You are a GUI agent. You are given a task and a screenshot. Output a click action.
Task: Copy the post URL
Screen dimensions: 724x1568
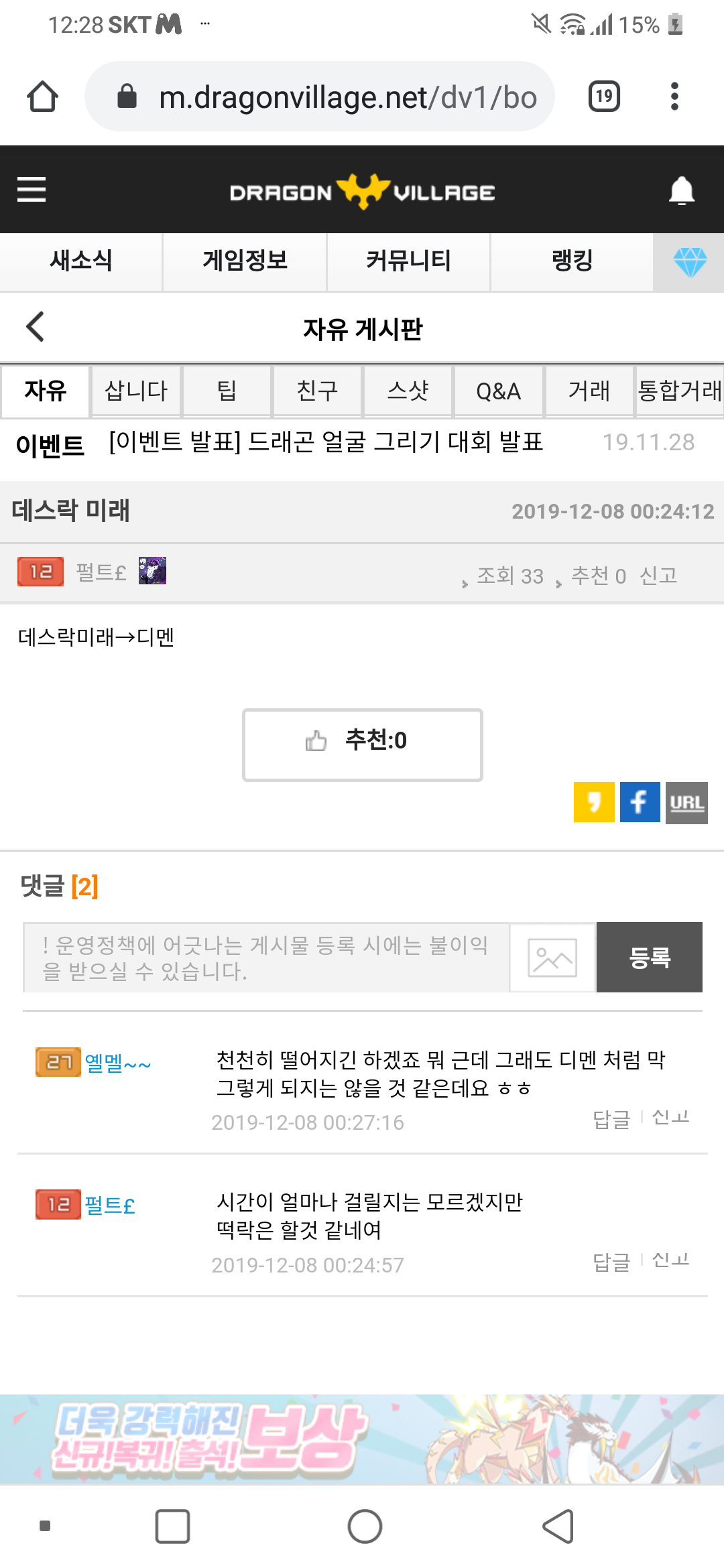tap(686, 802)
